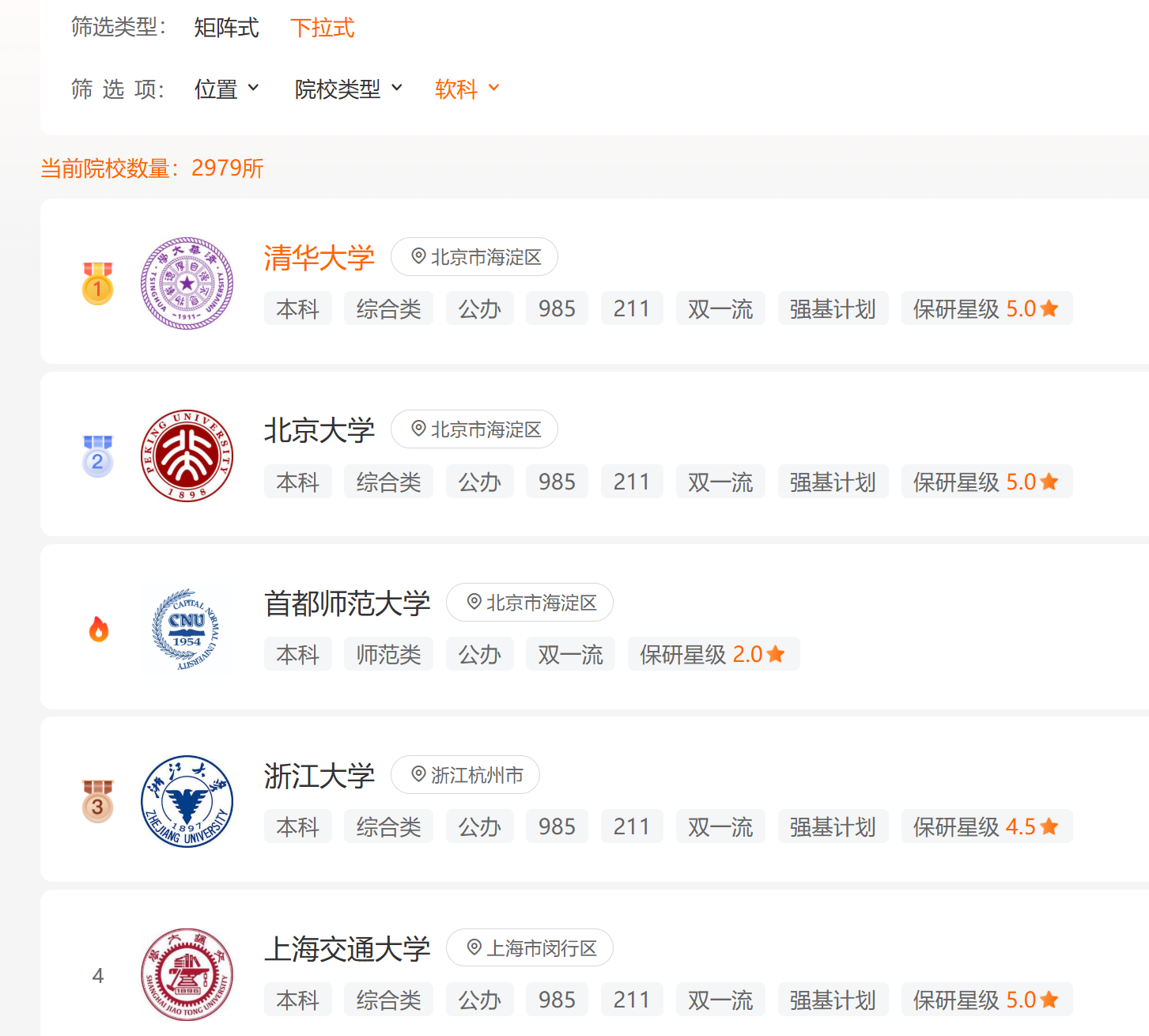Expand the 软科 ranking dropdown

(467, 89)
